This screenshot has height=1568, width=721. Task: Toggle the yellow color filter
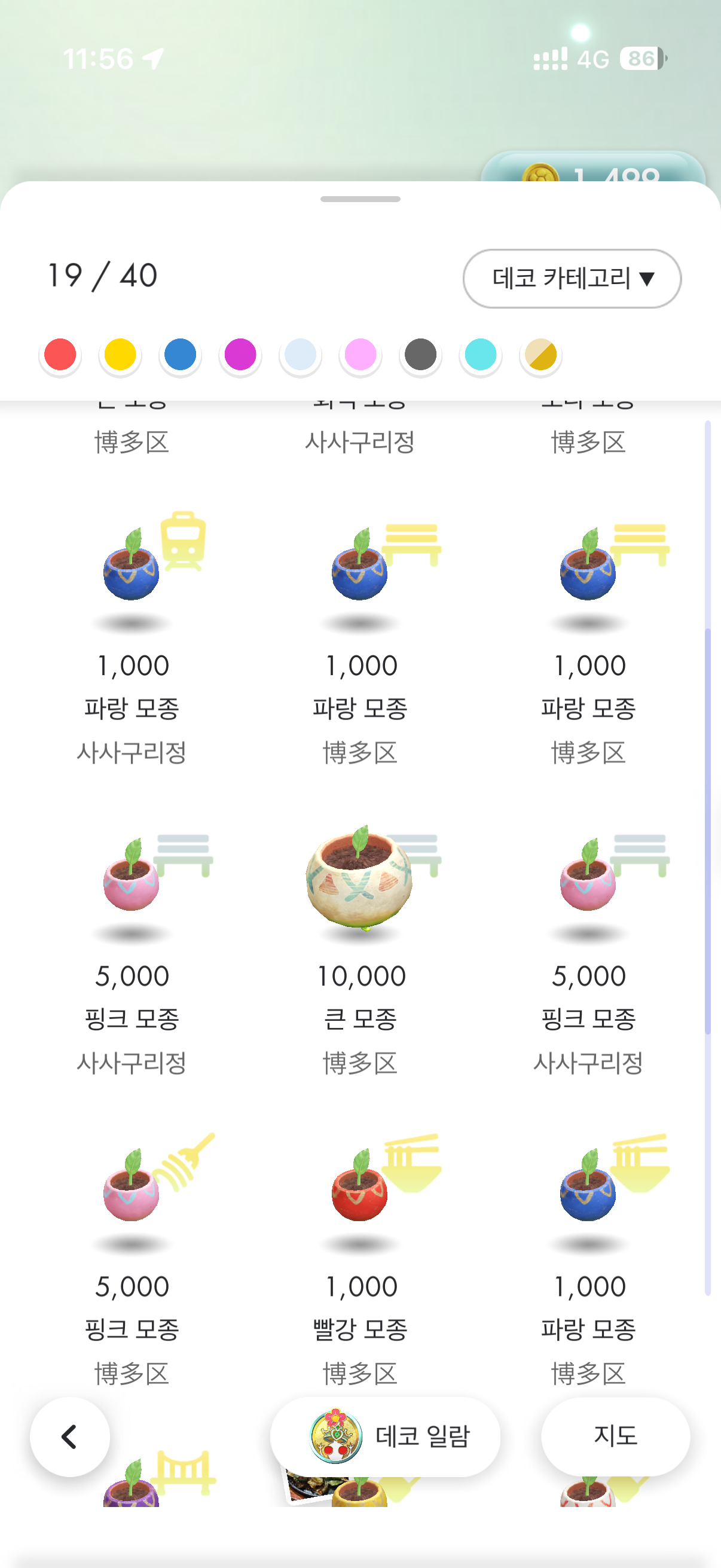point(119,354)
